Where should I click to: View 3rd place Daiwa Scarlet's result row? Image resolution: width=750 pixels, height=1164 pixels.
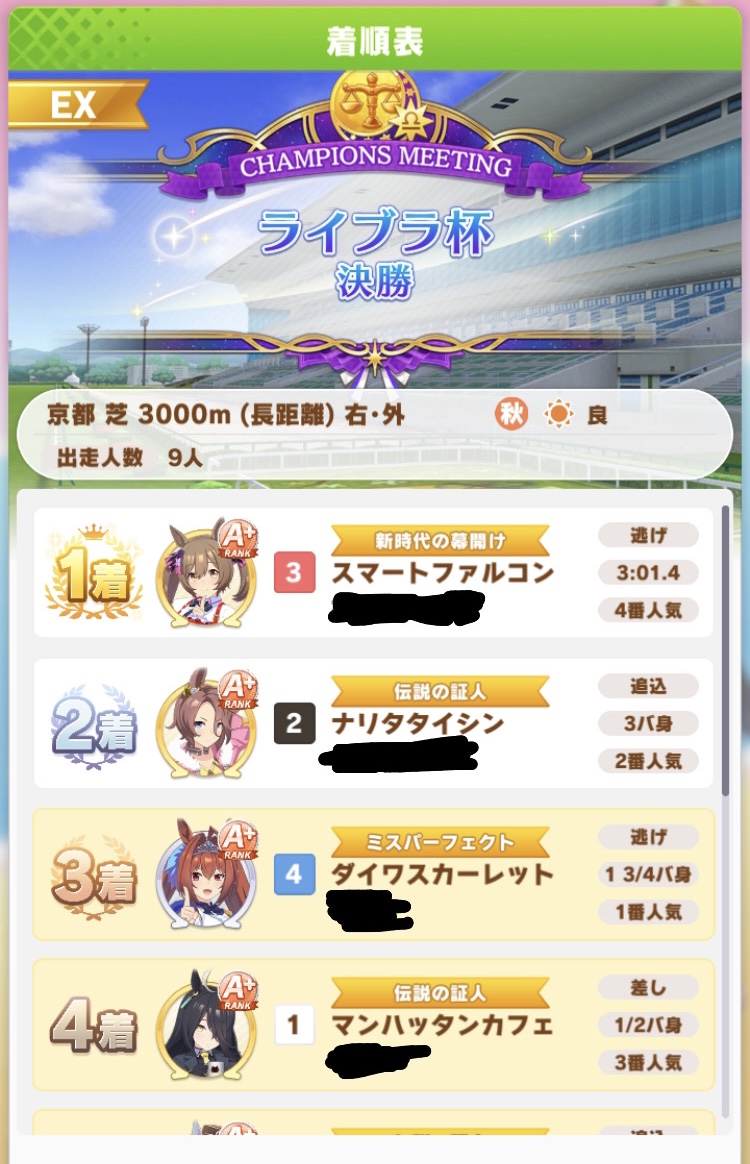(x=373, y=874)
